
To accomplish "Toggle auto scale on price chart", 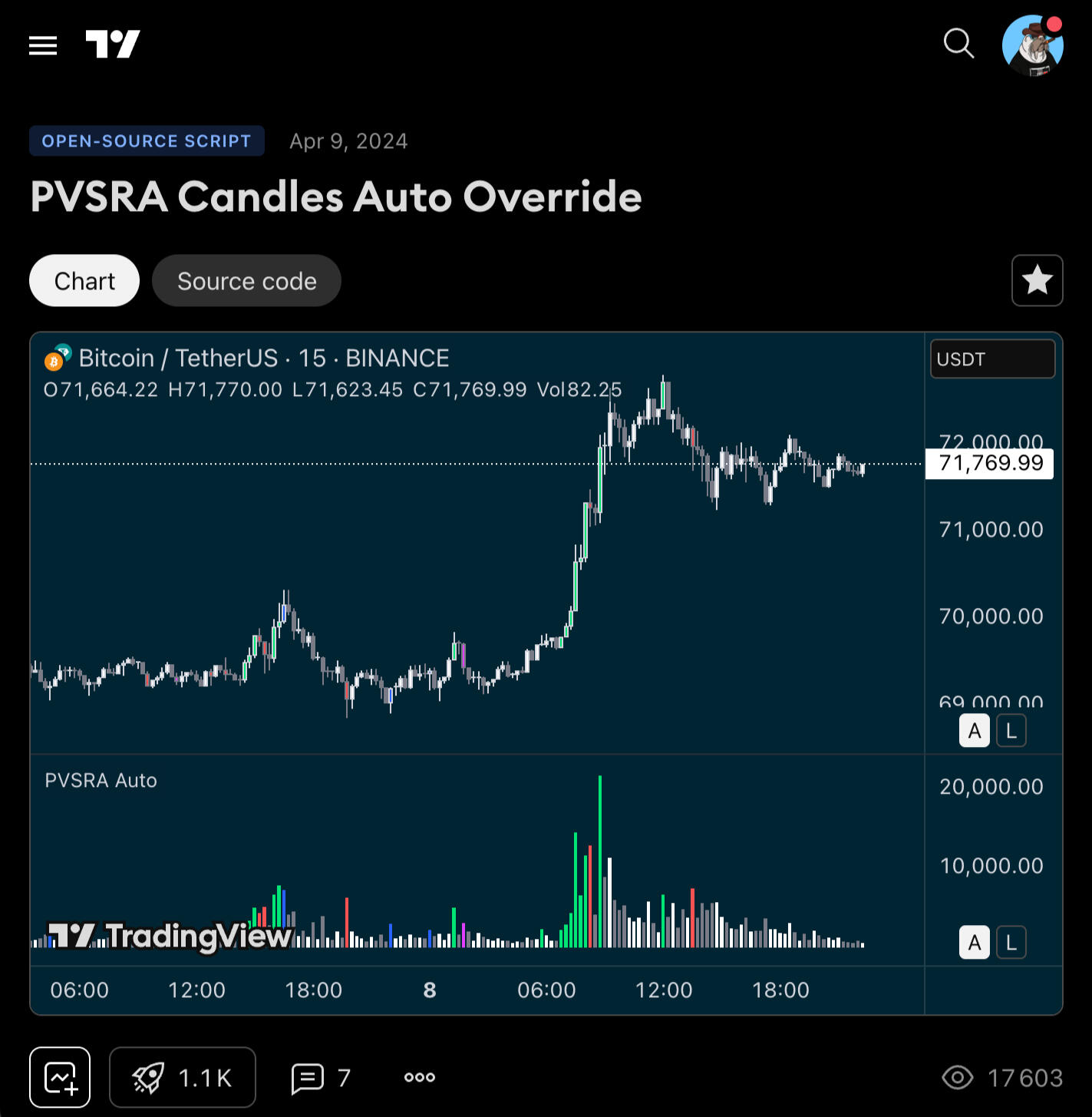I will pos(975,731).
